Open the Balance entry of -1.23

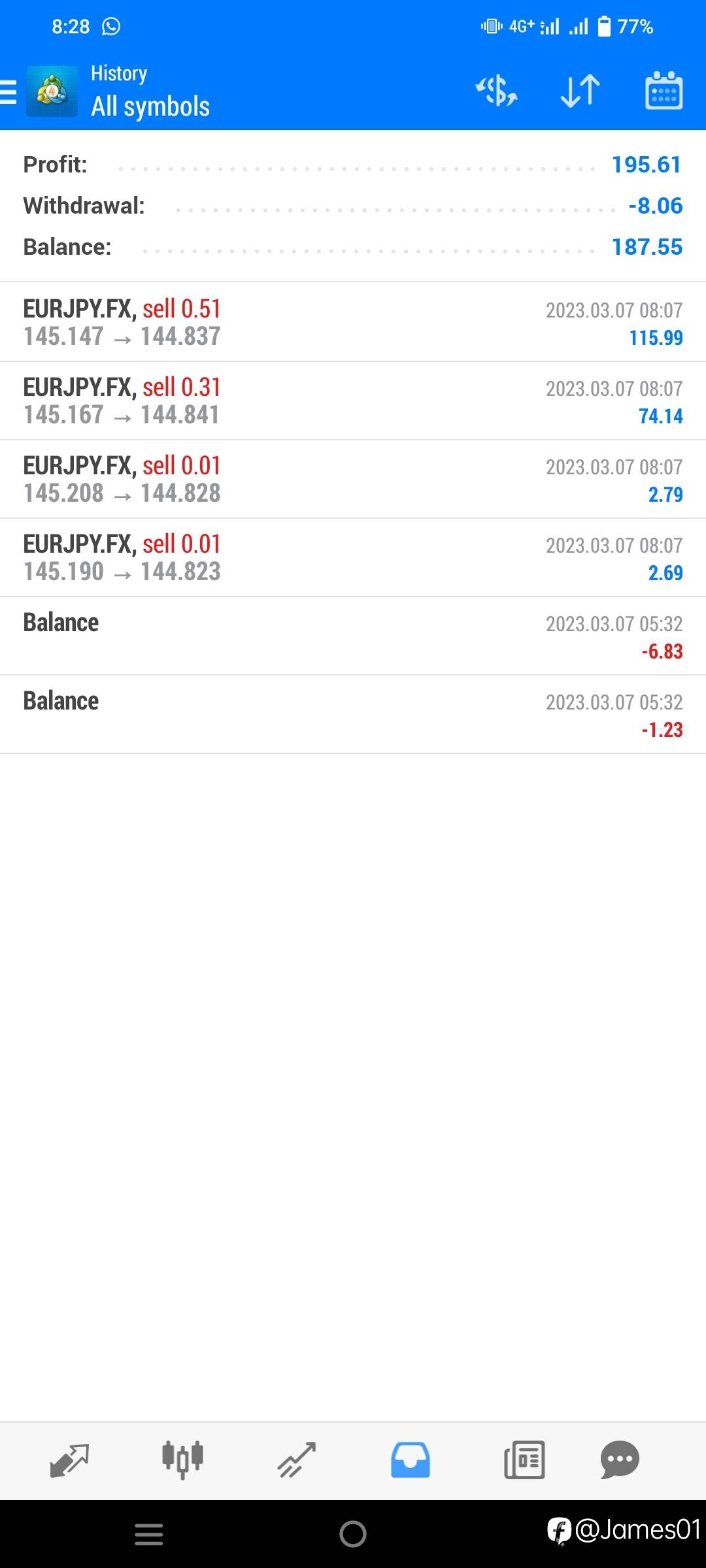point(353,714)
